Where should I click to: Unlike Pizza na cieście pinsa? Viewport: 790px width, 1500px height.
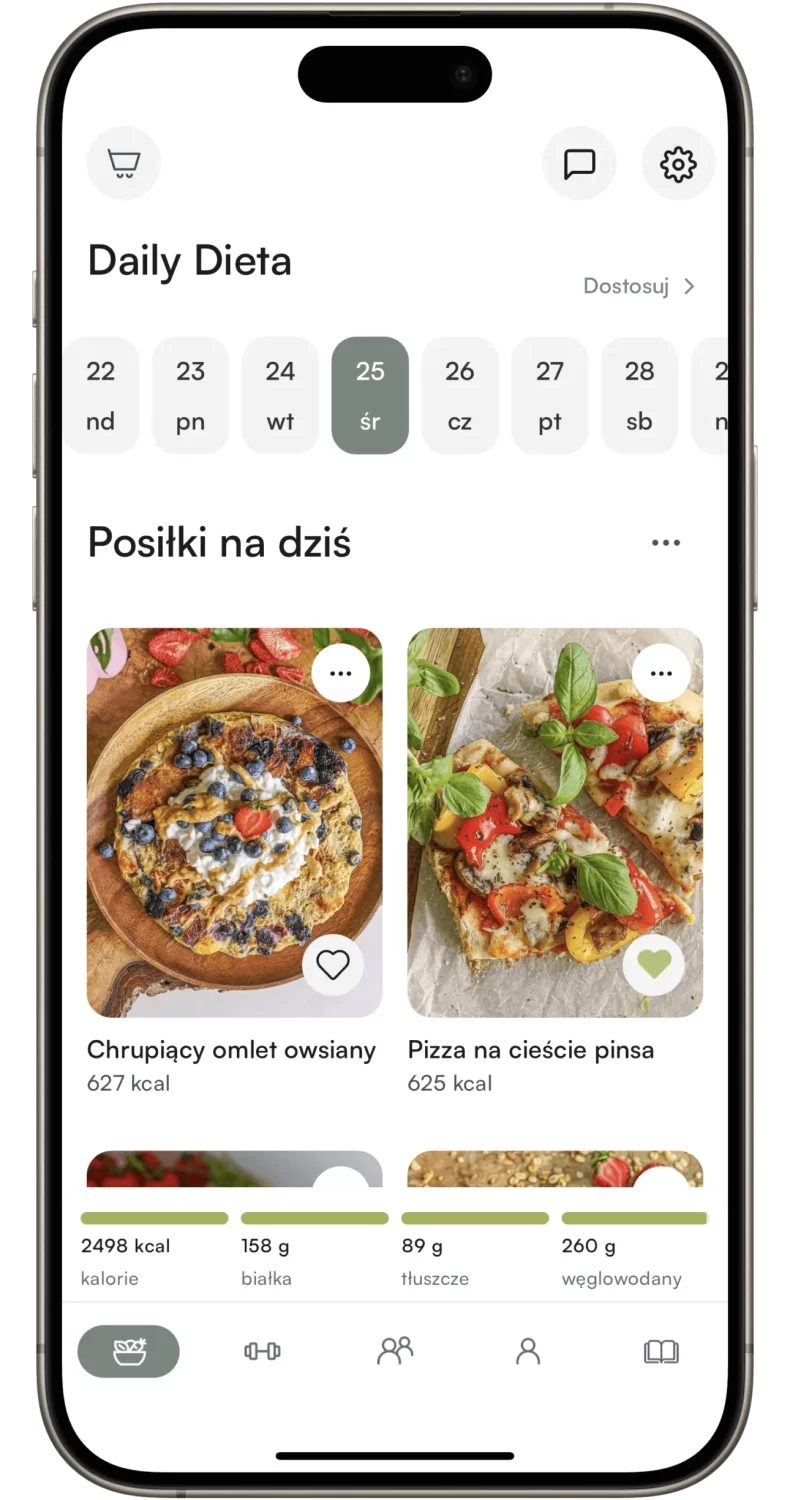pyautogui.click(x=653, y=965)
